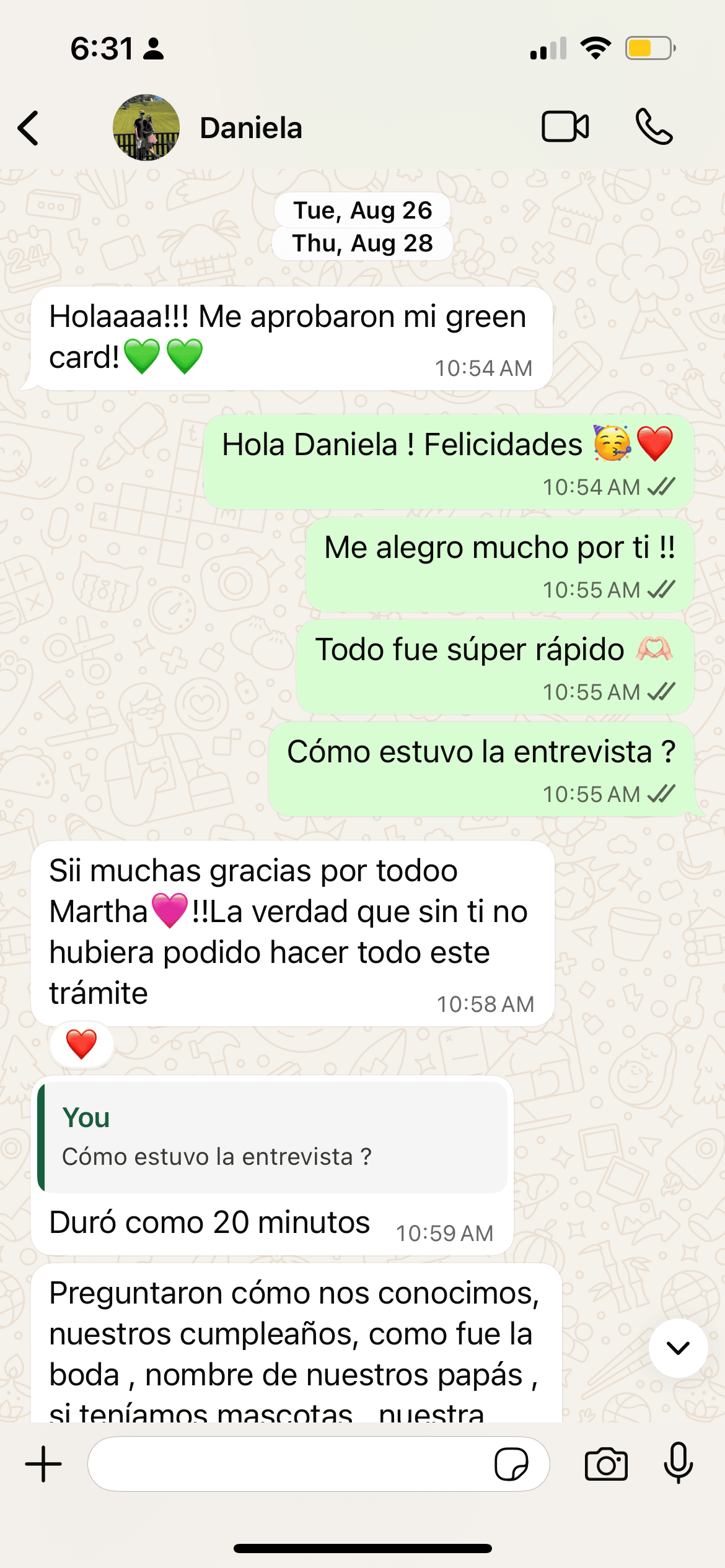Open Daniela's contact info
This screenshot has width=725, height=1568.
pyautogui.click(x=251, y=128)
